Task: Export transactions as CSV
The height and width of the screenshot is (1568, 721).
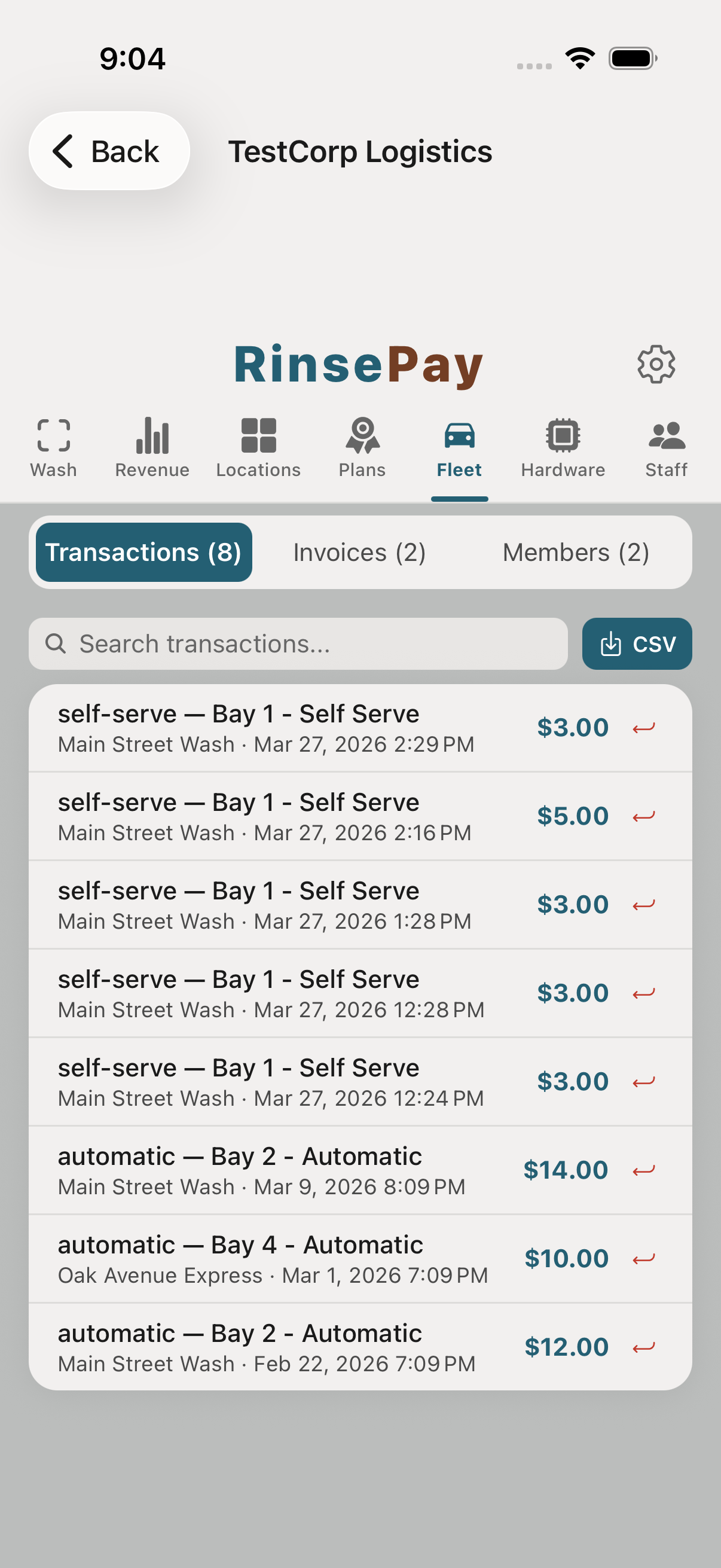Action: click(x=637, y=644)
